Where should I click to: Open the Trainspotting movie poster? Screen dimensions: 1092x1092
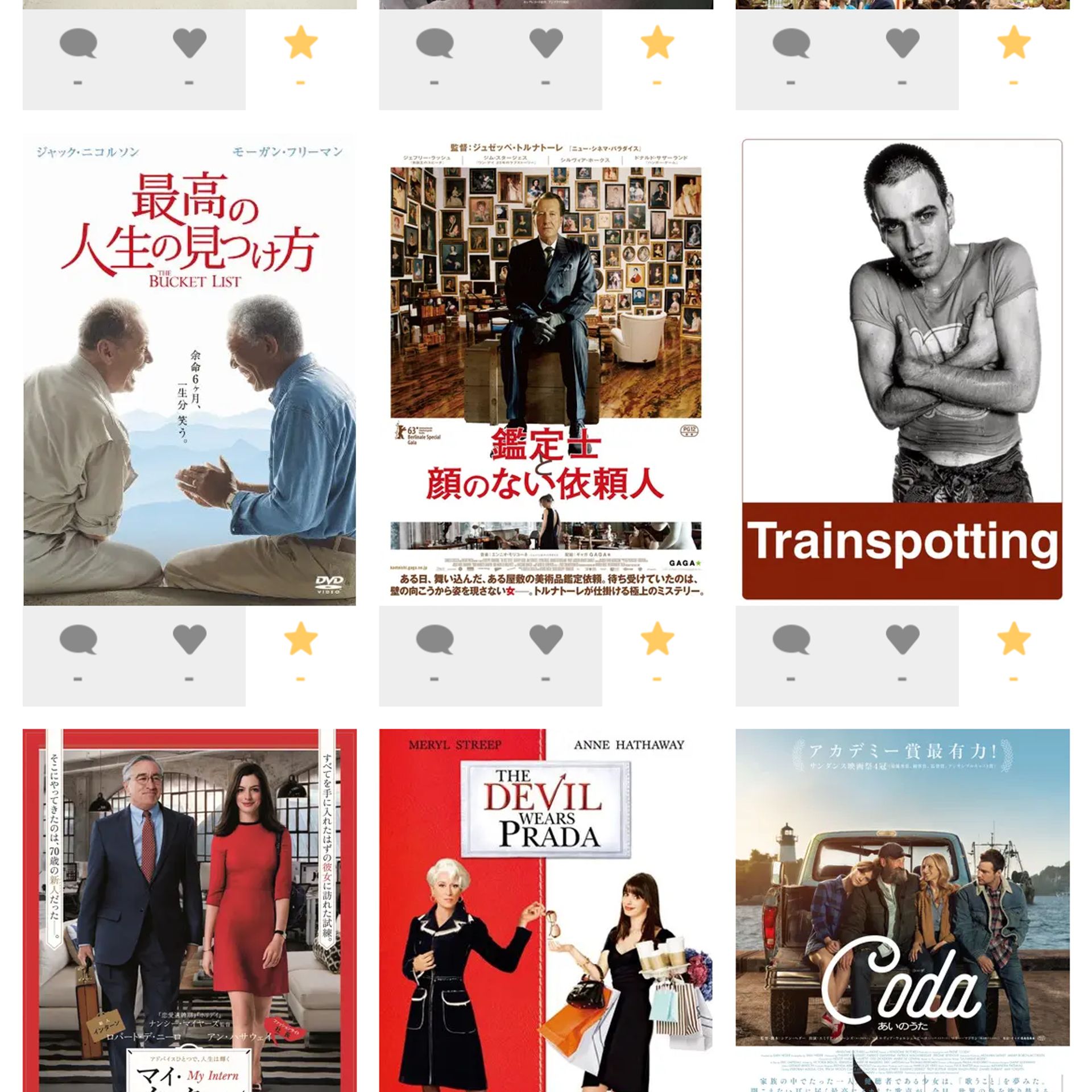[x=902, y=370]
